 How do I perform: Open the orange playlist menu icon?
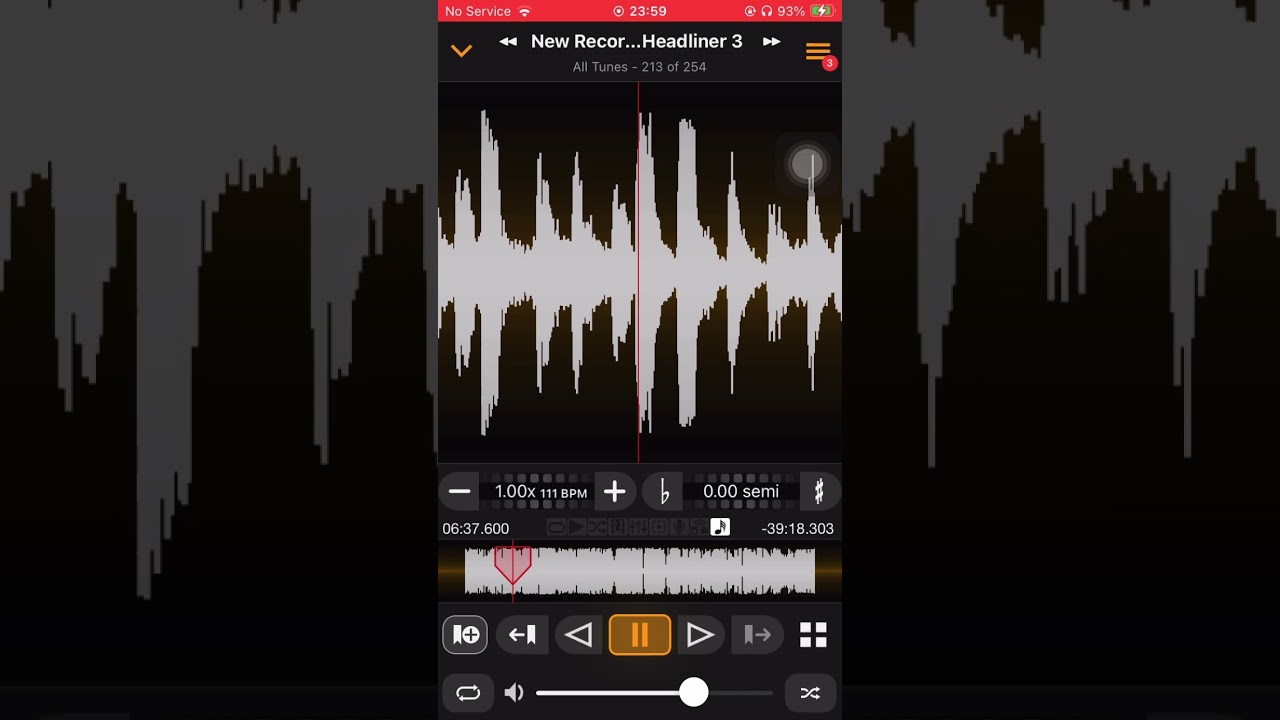click(x=818, y=52)
